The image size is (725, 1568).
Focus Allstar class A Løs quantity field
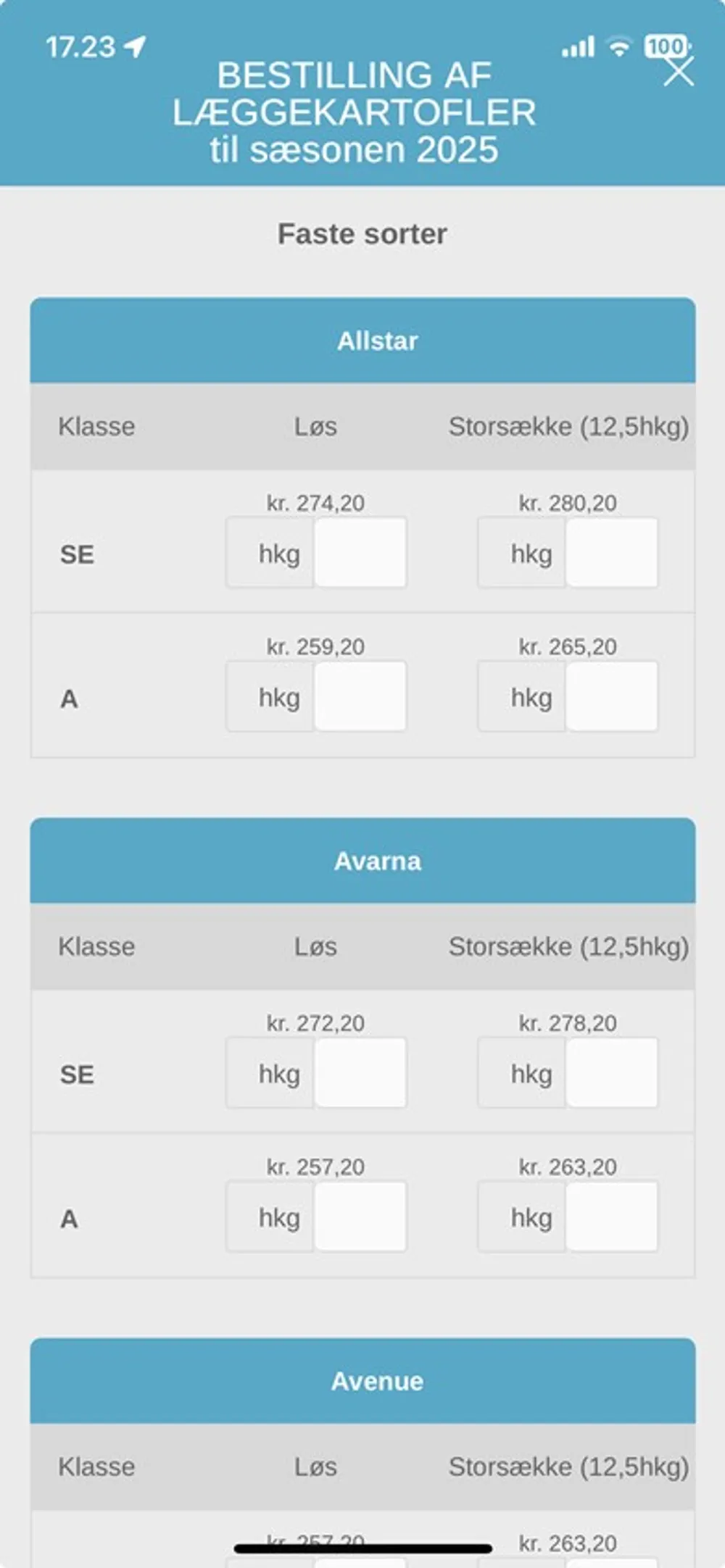[360, 696]
